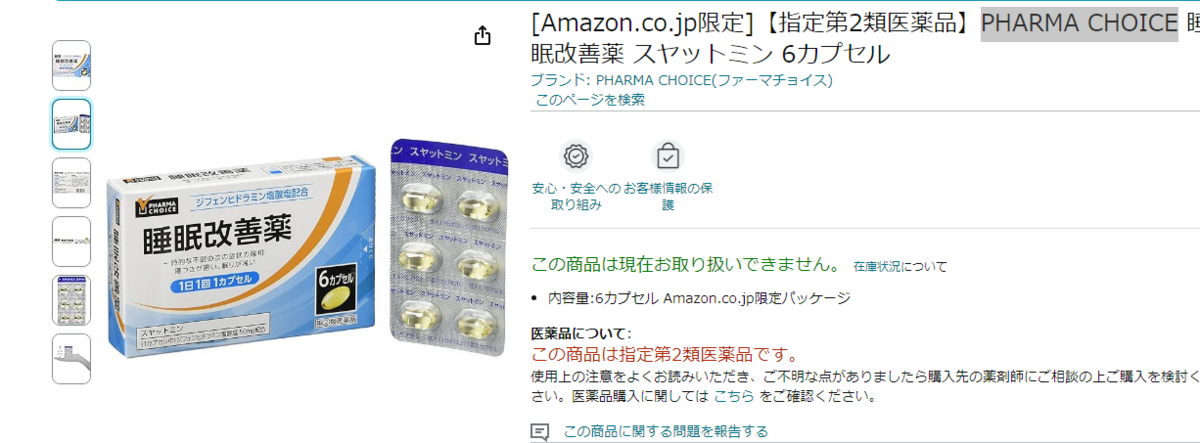Viewport: 1200px width, 443px height.
Task: Select the third product thumbnail
Action: coord(71,183)
